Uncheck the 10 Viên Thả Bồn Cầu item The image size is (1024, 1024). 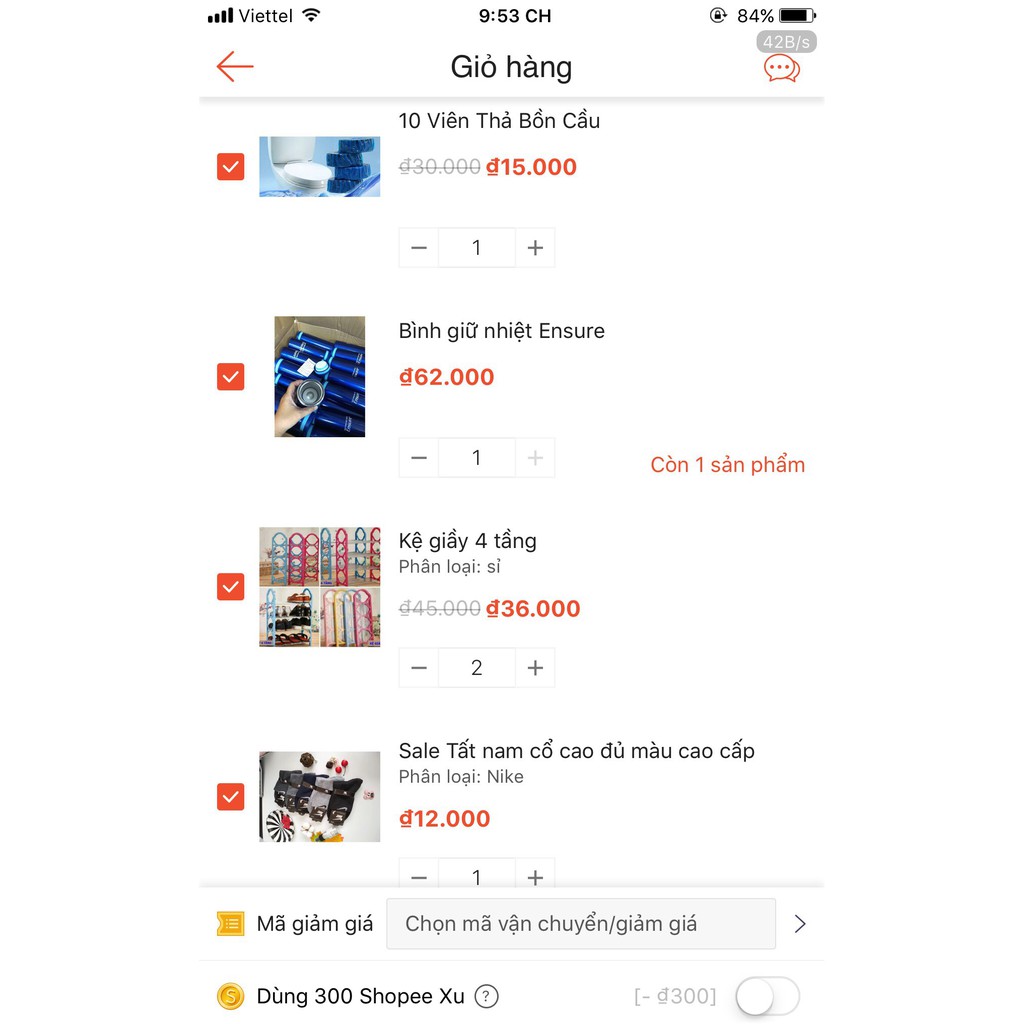(x=231, y=166)
